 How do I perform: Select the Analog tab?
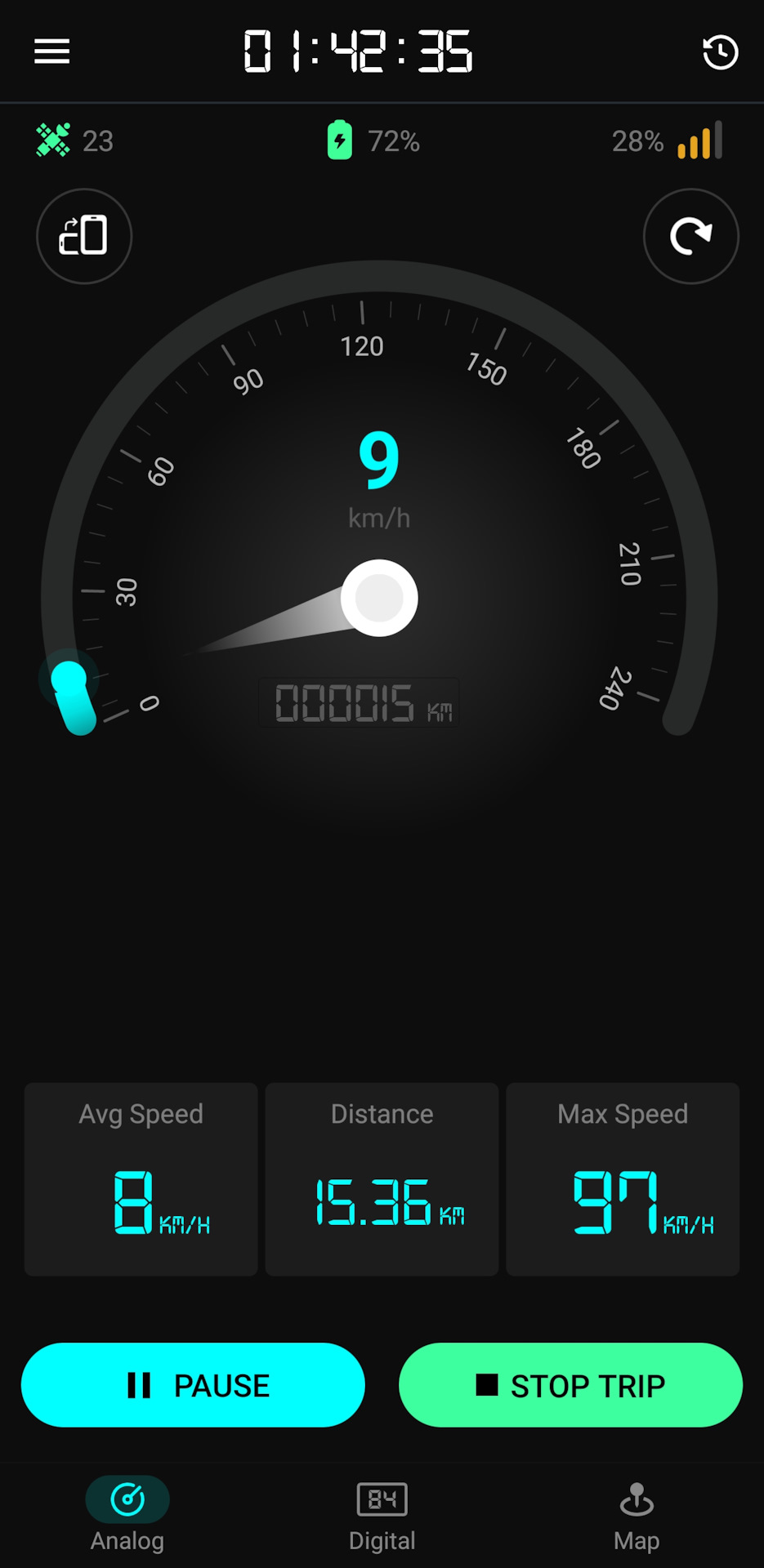coord(127,1517)
